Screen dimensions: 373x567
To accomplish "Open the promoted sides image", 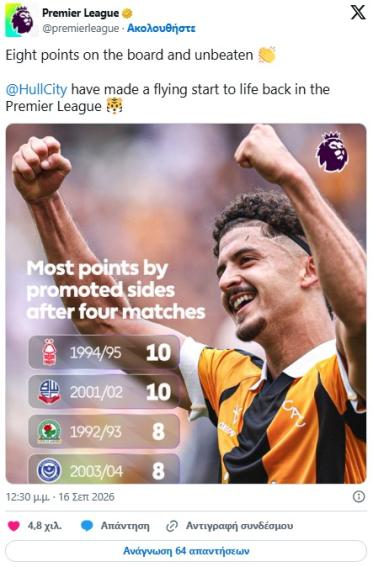I will 186,303.
